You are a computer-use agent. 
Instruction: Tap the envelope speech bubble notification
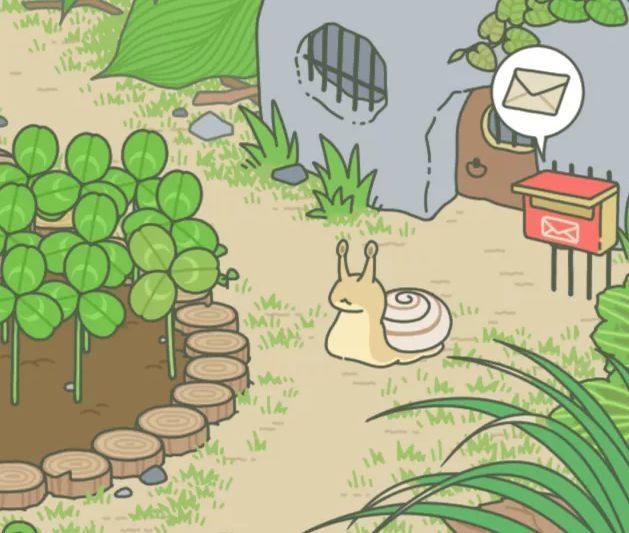(536, 92)
